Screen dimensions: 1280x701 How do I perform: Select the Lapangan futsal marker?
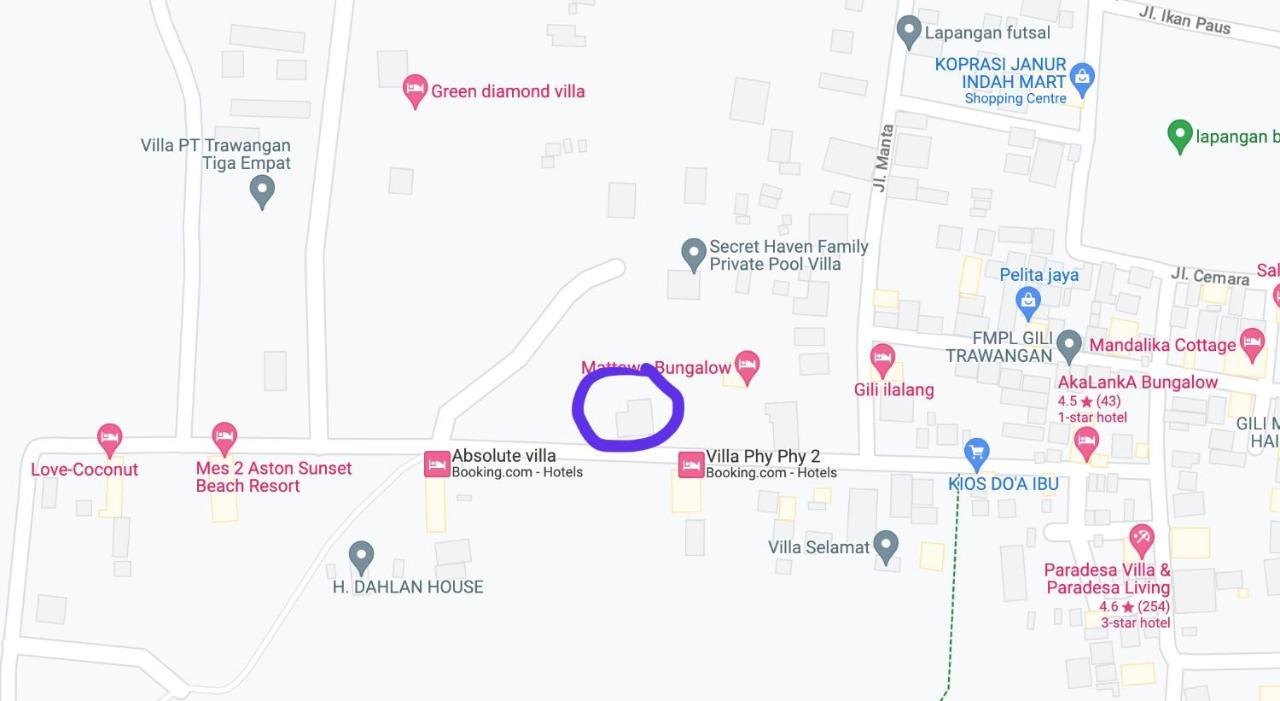pos(909,31)
